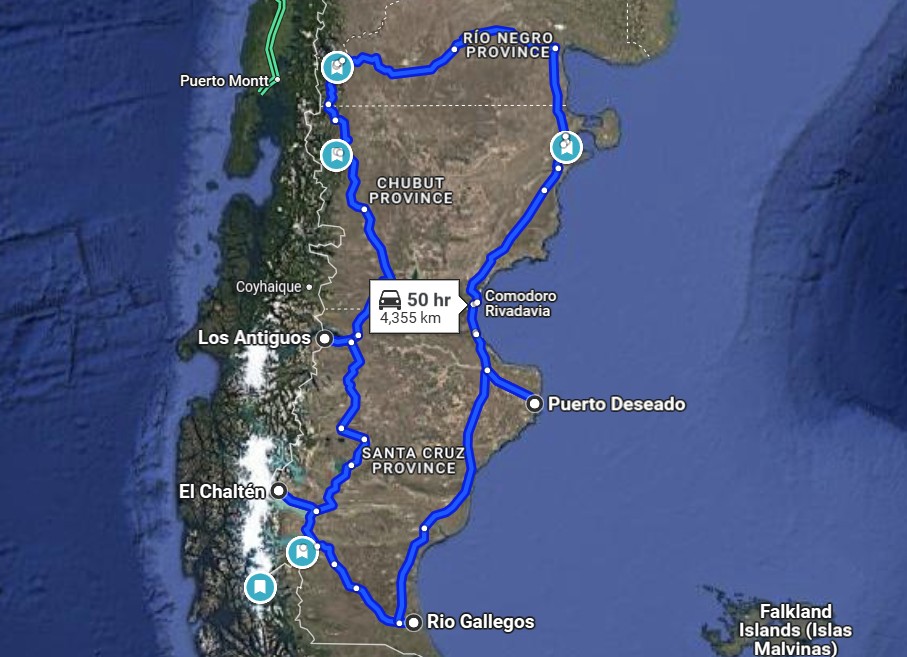Select the Puerto Deseado stop marker
907x657 pixels.
535,404
